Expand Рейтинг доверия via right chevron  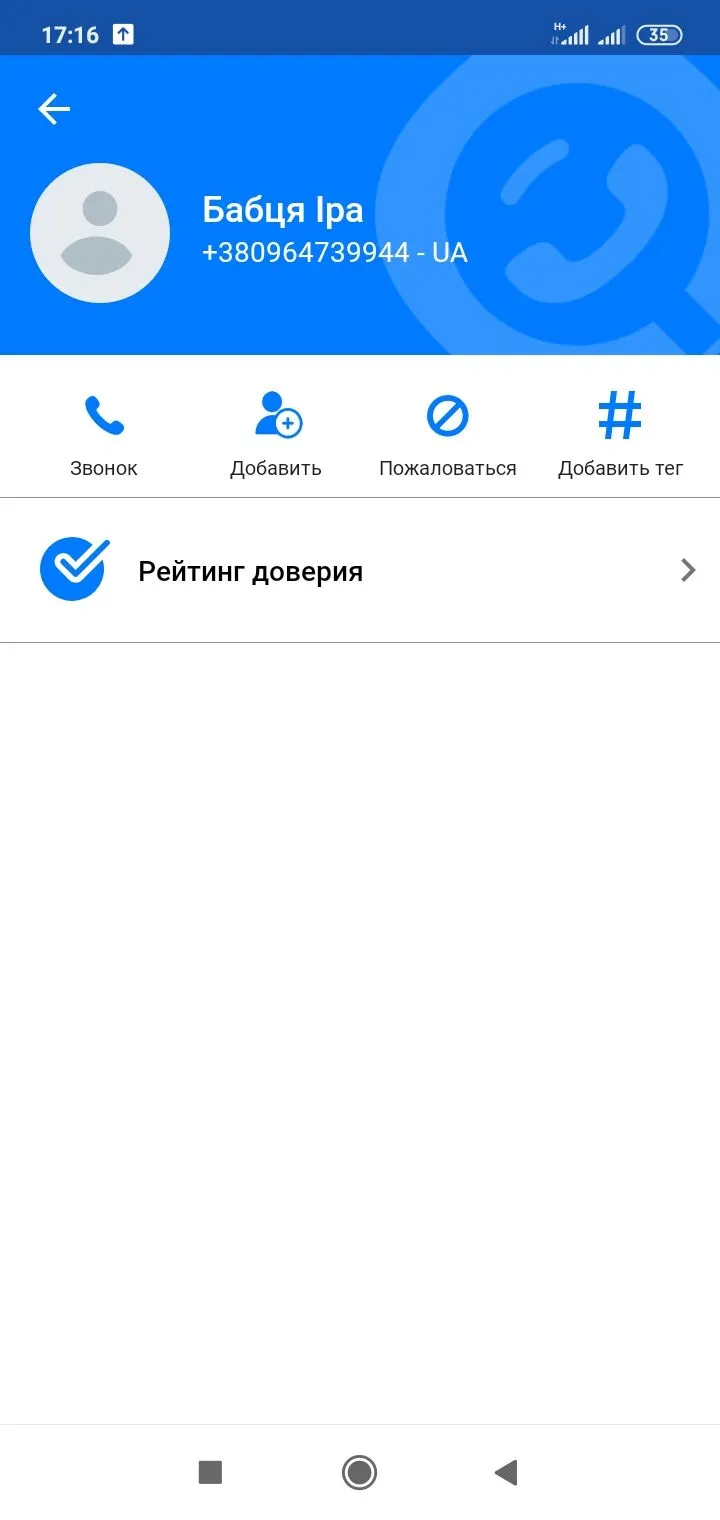pos(687,570)
